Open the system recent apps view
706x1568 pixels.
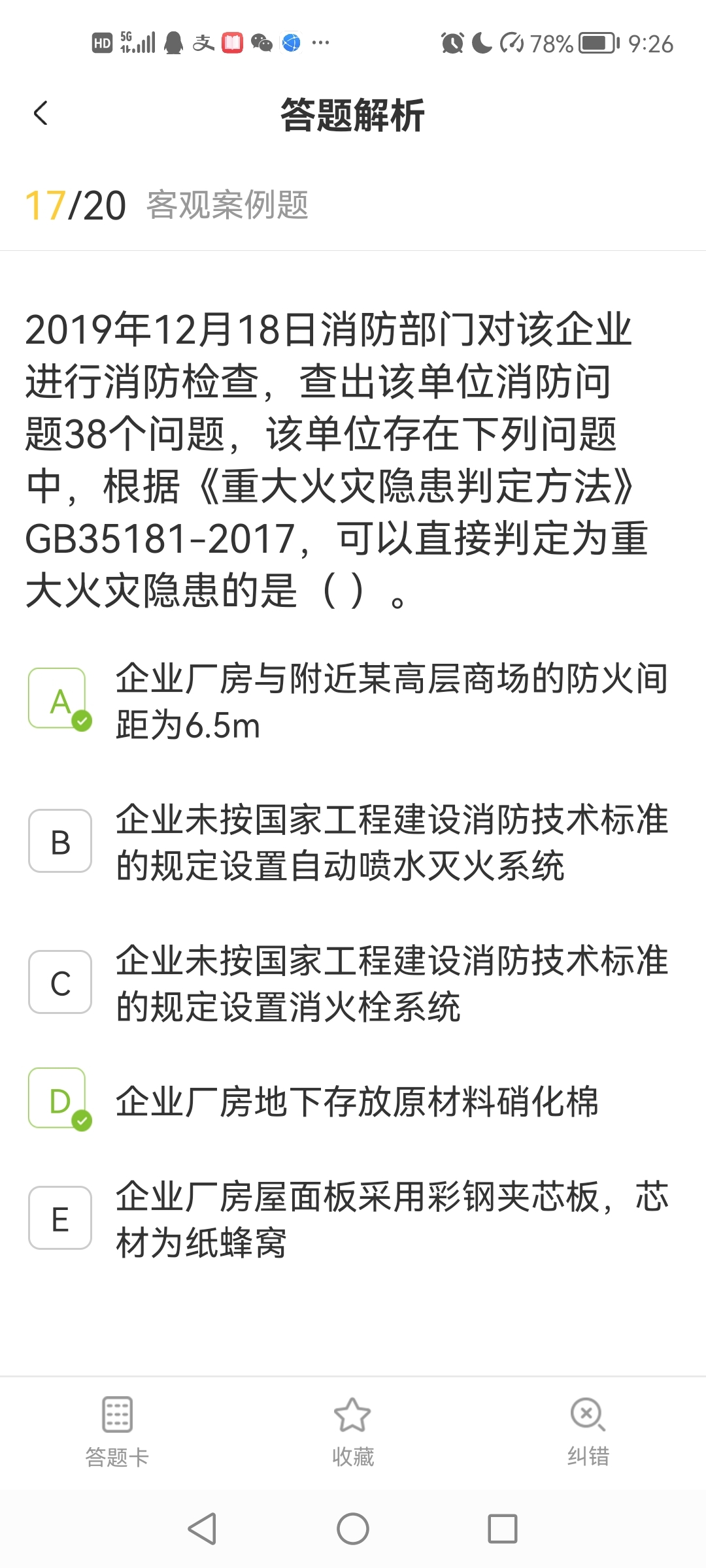coord(503,1529)
